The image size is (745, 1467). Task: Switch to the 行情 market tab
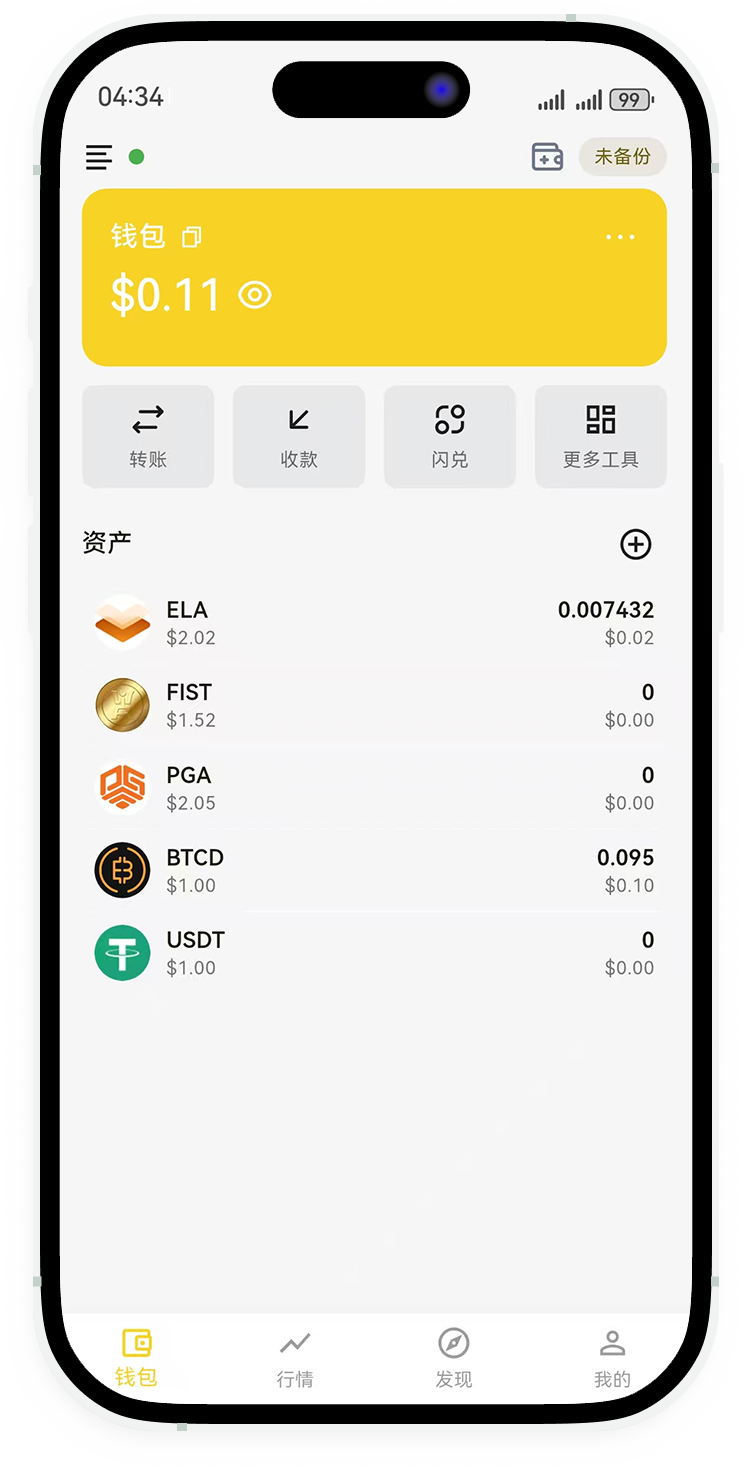295,1357
